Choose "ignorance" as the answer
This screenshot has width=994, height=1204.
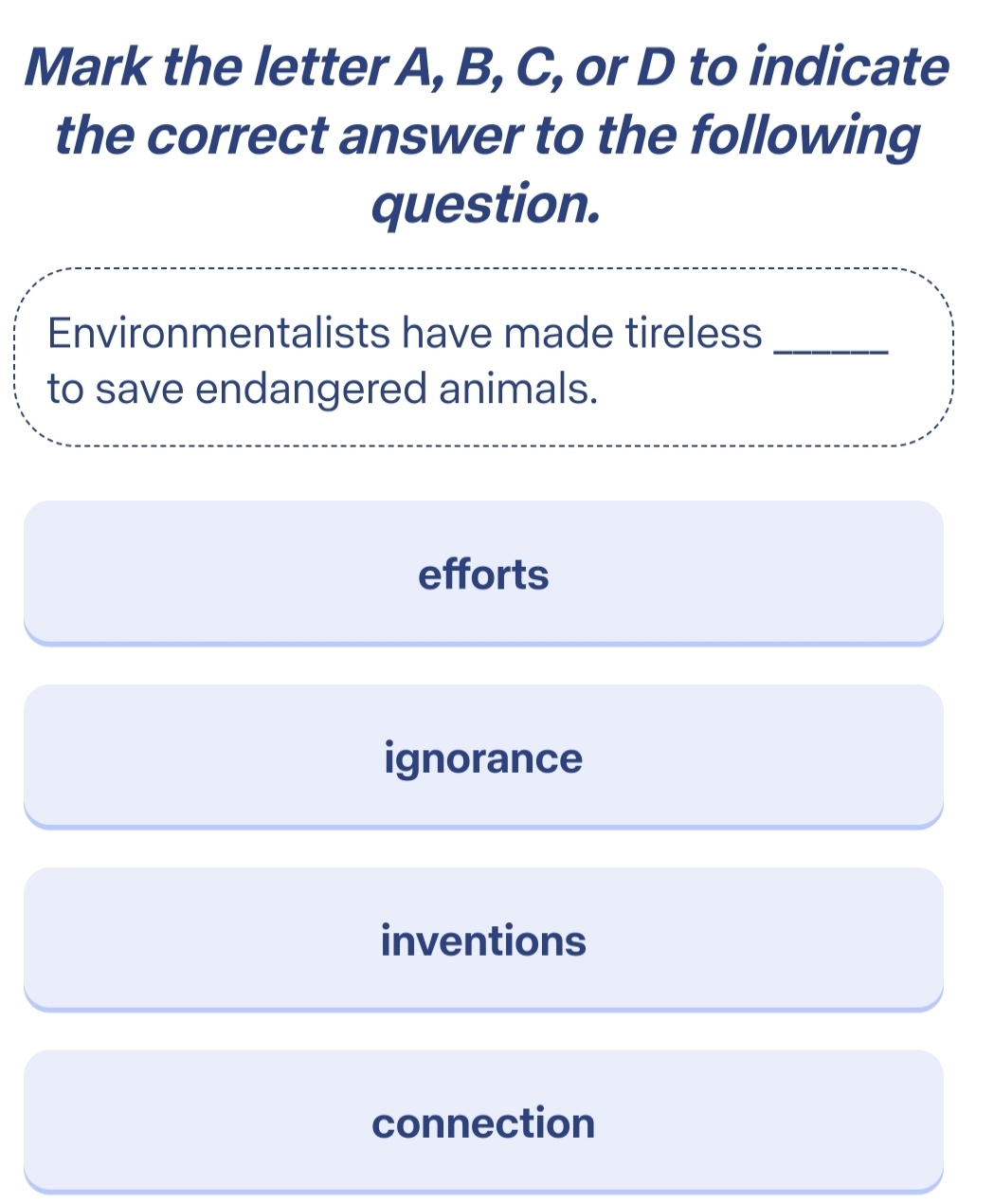coord(483,757)
